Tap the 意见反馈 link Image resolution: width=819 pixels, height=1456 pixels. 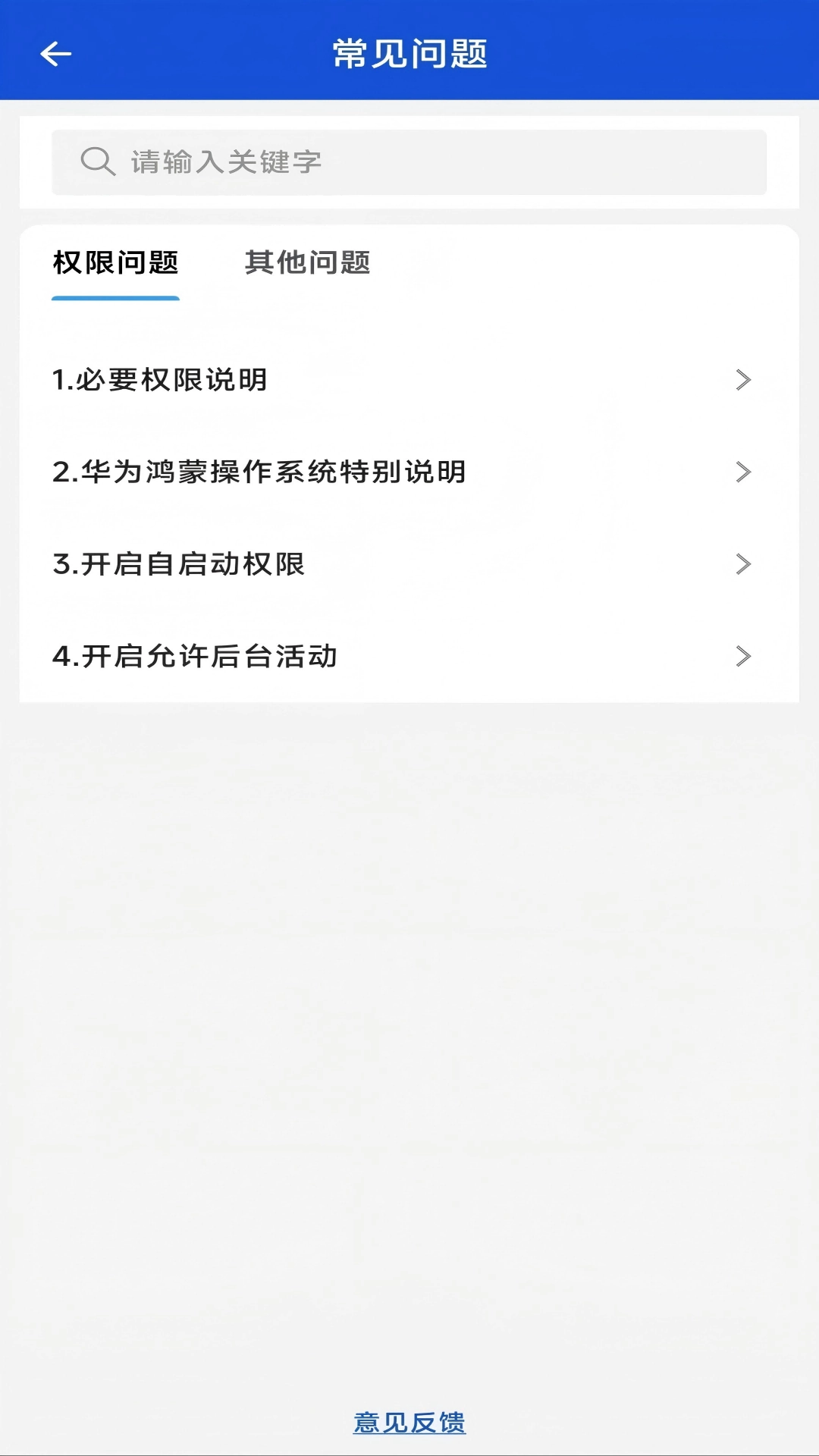(x=409, y=1423)
